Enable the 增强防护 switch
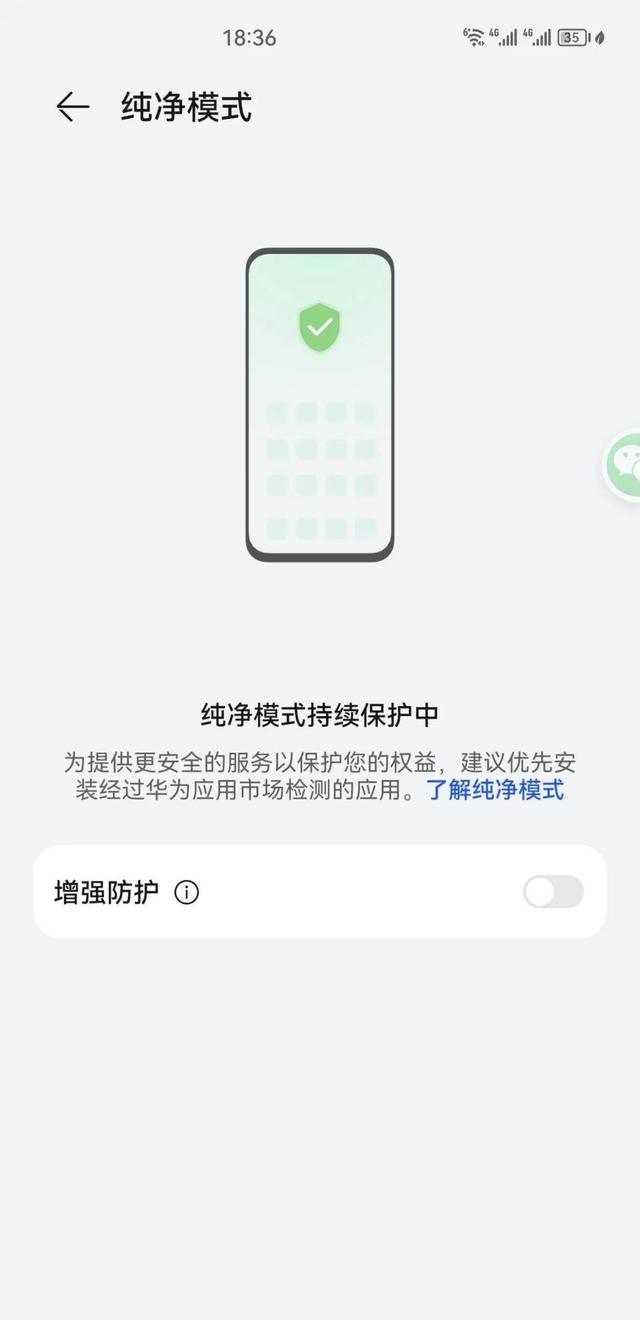Image resolution: width=640 pixels, height=1320 pixels. (553, 892)
